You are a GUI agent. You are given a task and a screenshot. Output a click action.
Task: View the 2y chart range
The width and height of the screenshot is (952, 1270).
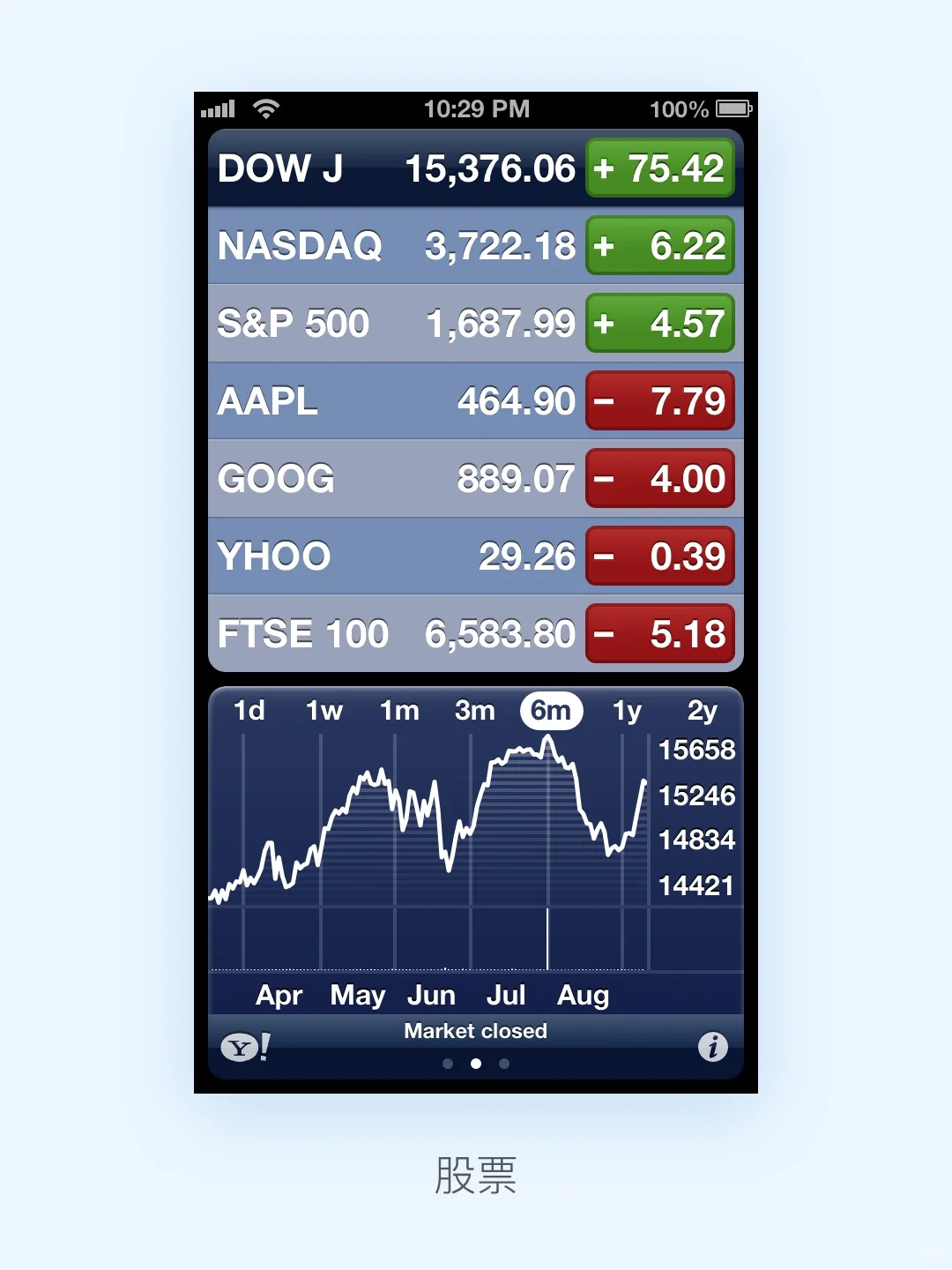pyautogui.click(x=703, y=711)
